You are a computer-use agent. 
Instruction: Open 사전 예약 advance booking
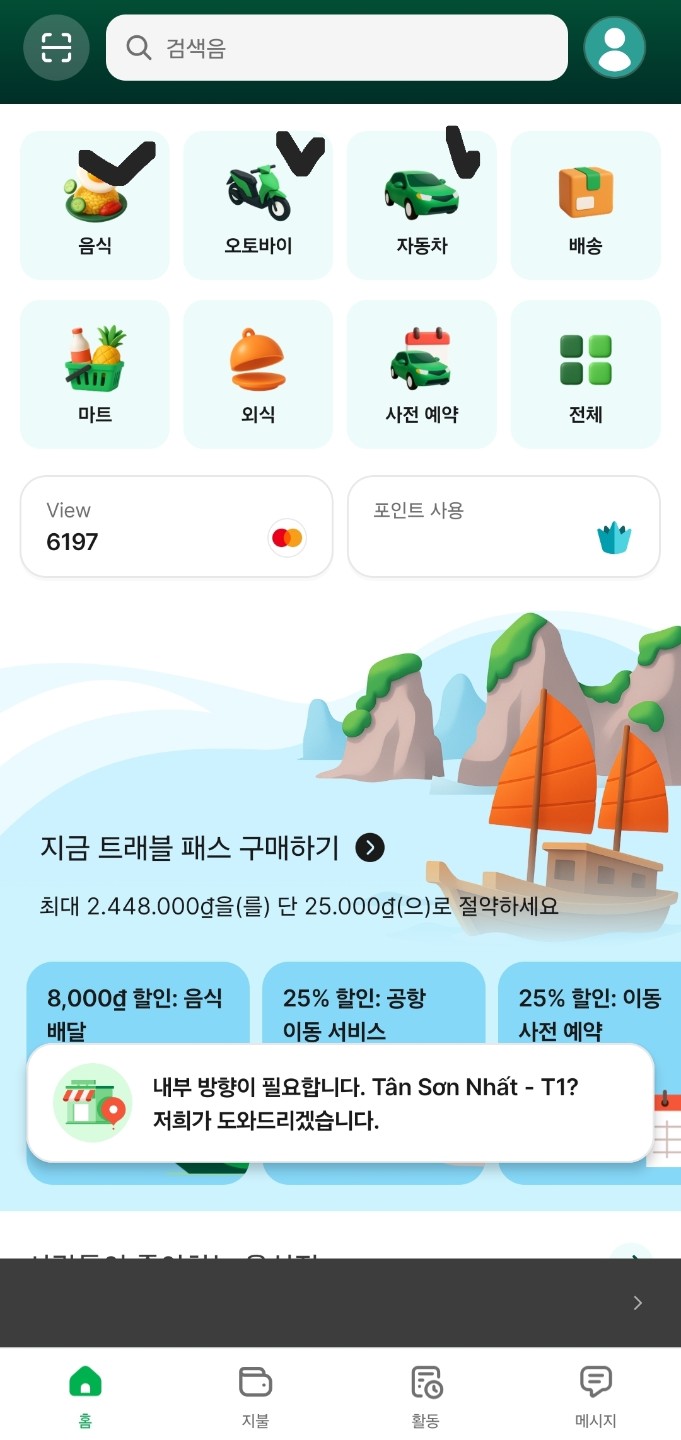[421, 374]
